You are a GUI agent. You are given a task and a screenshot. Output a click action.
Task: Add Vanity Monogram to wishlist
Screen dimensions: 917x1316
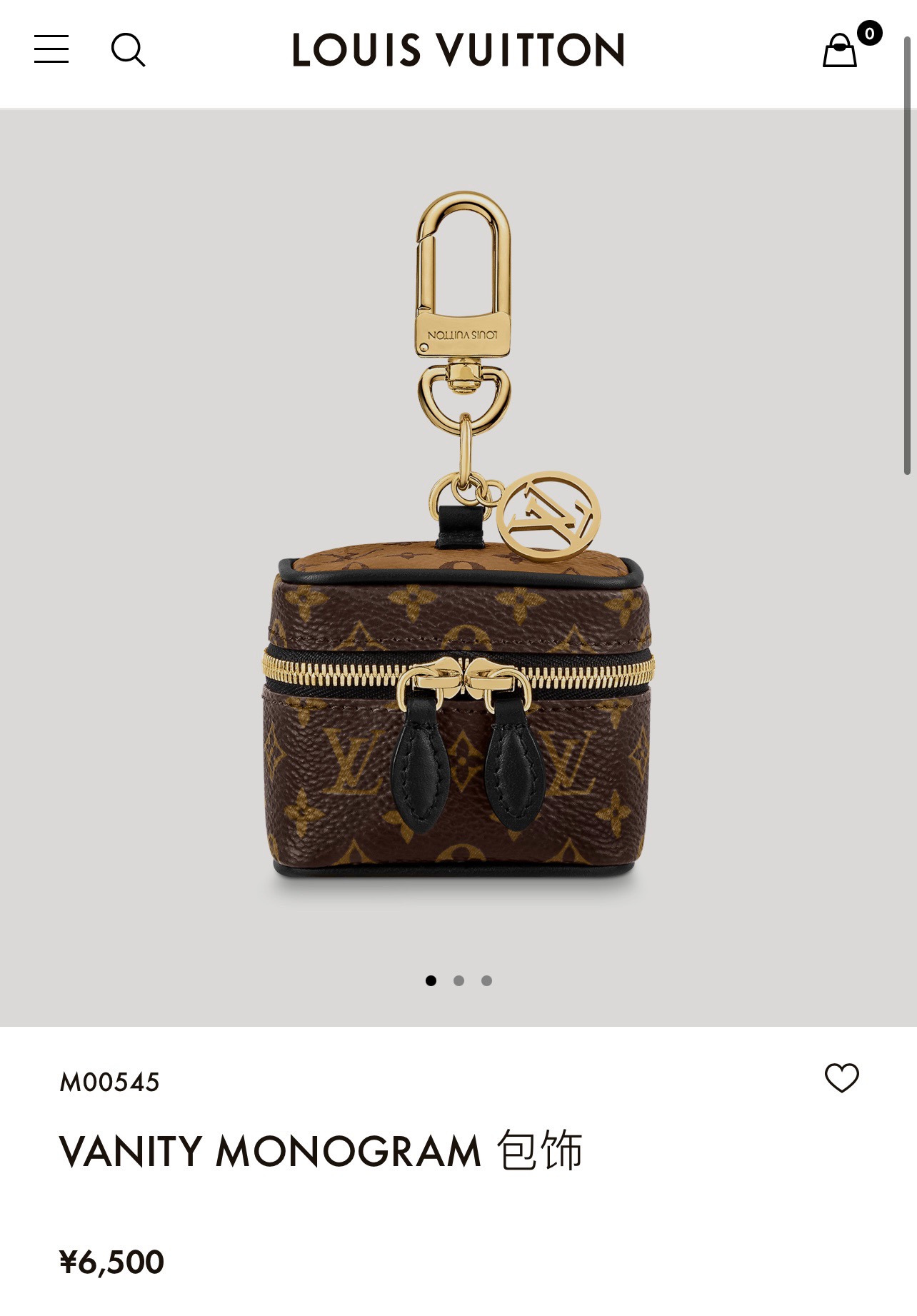(x=841, y=1078)
